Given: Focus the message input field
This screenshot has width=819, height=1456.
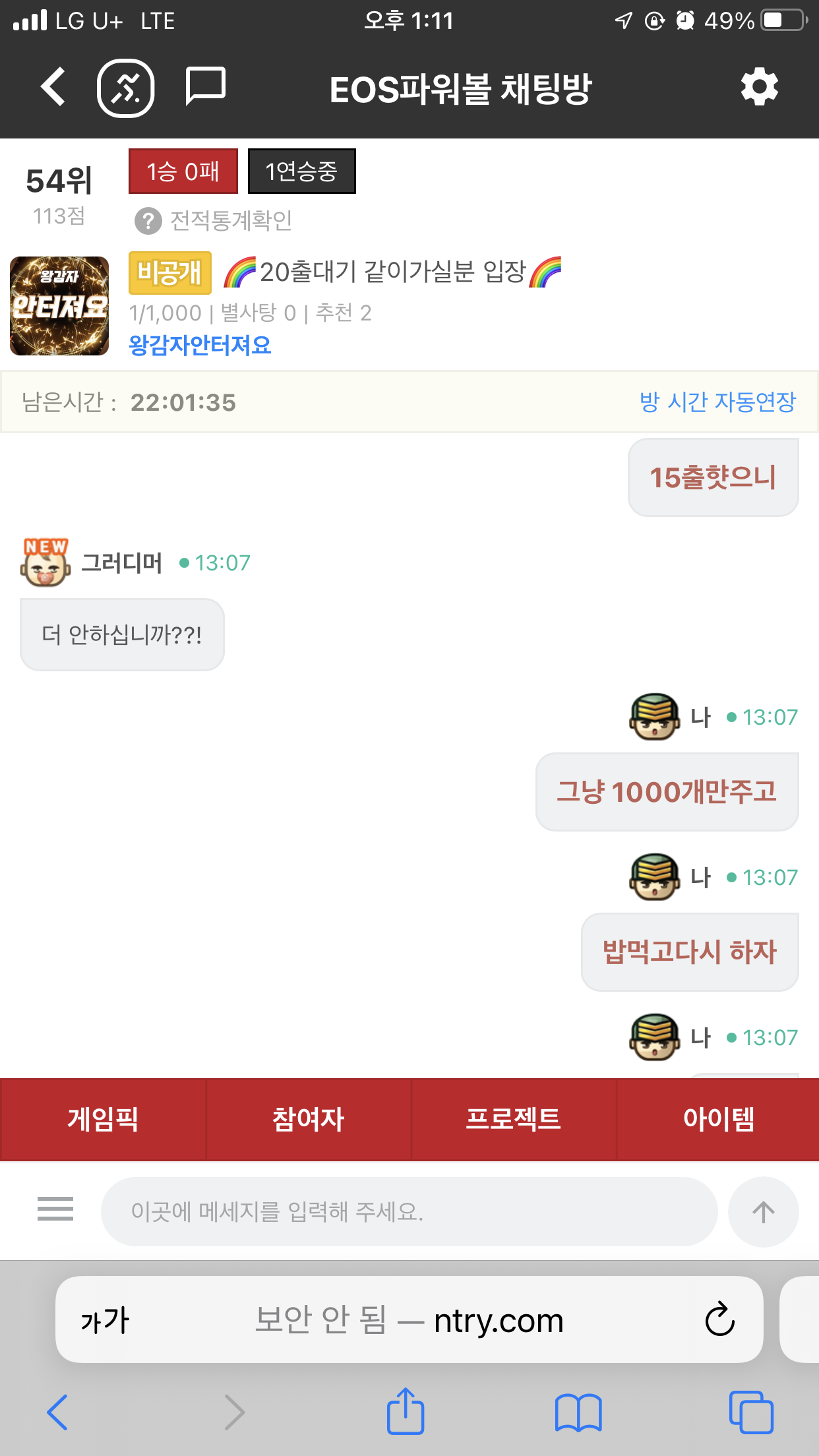Looking at the screenshot, I should [x=409, y=1211].
